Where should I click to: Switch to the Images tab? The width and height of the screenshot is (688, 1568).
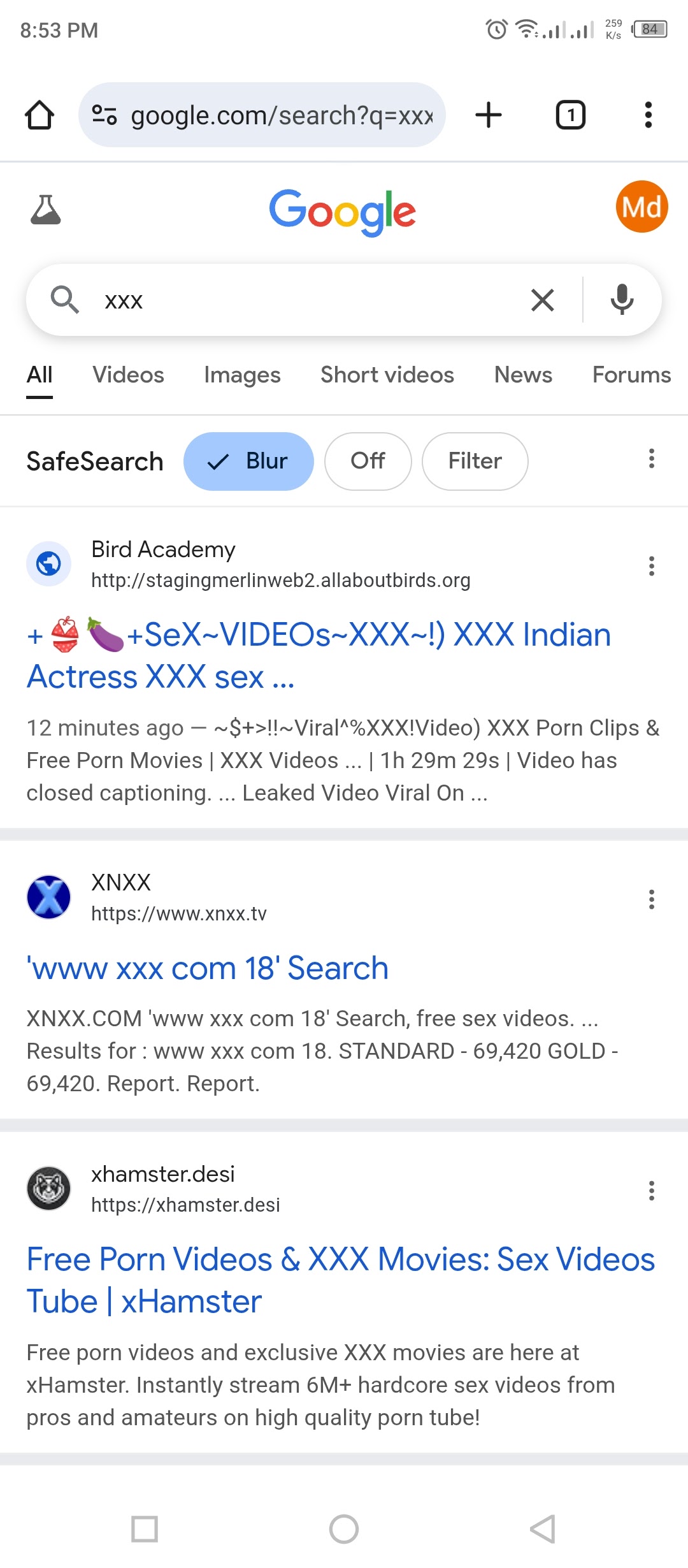[x=242, y=375]
